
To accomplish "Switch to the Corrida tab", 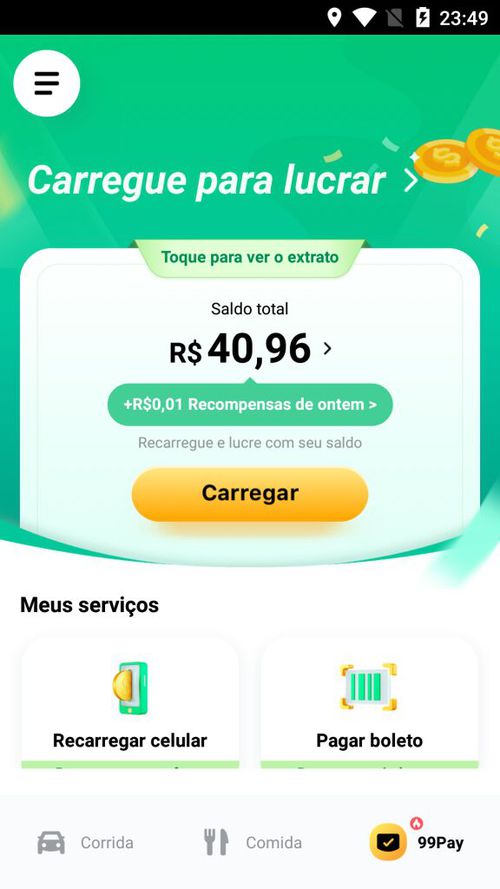I will pyautogui.click(x=85, y=843).
